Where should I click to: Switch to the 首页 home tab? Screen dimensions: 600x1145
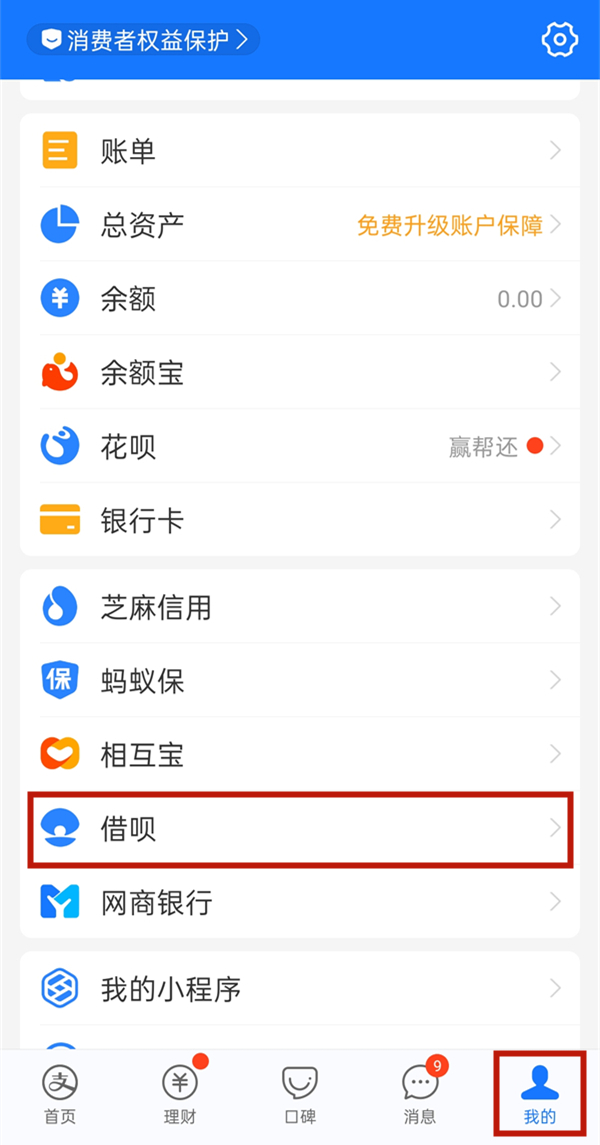(60, 1095)
